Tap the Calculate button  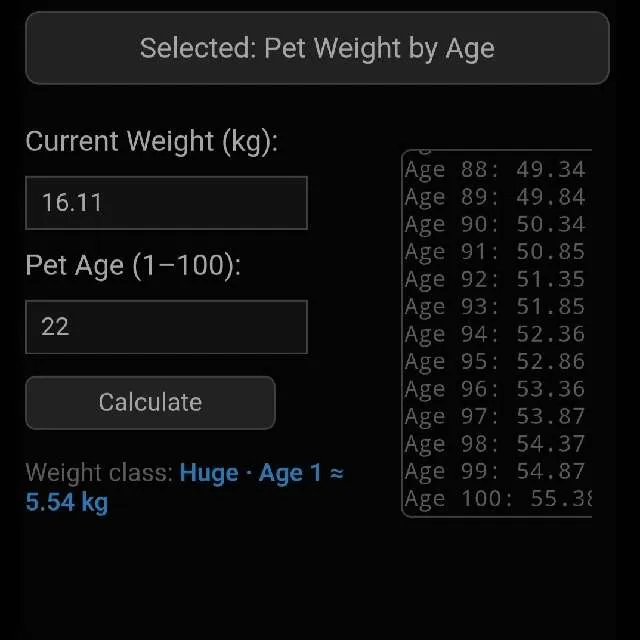[x=150, y=402]
